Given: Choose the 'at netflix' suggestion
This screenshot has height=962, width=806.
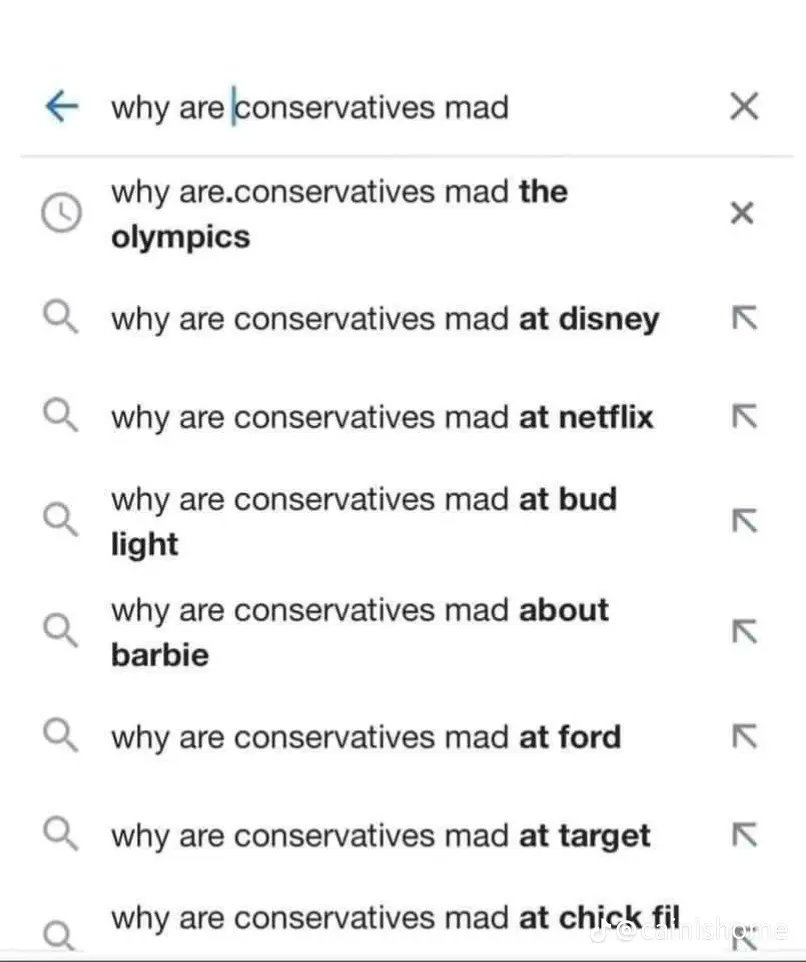Looking at the screenshot, I should tap(381, 416).
